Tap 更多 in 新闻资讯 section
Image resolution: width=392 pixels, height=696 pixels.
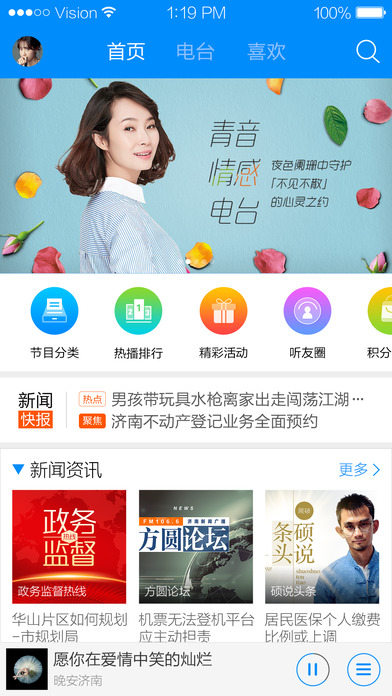click(x=360, y=470)
